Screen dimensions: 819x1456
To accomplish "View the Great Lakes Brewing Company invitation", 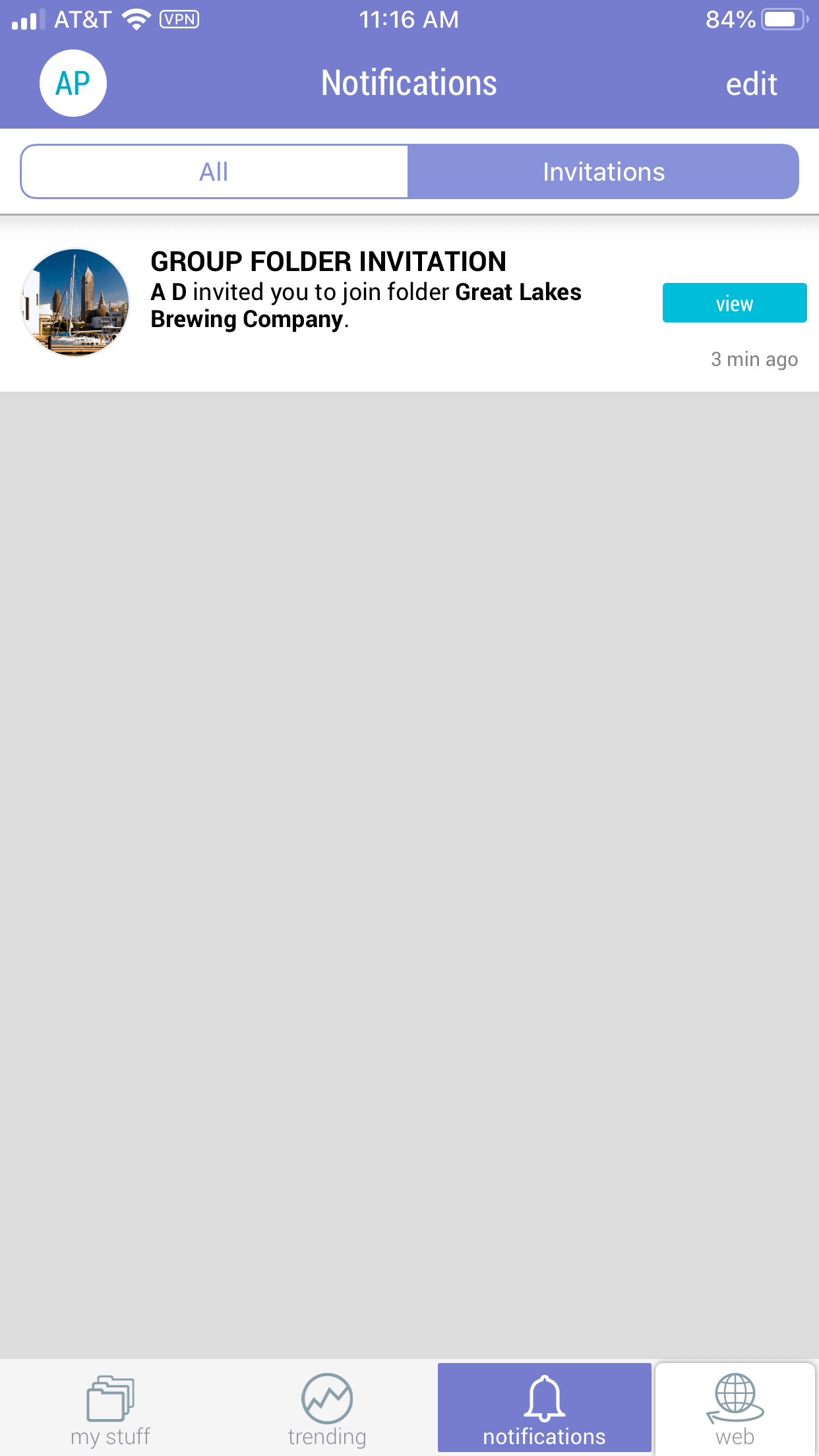I will click(x=734, y=303).
